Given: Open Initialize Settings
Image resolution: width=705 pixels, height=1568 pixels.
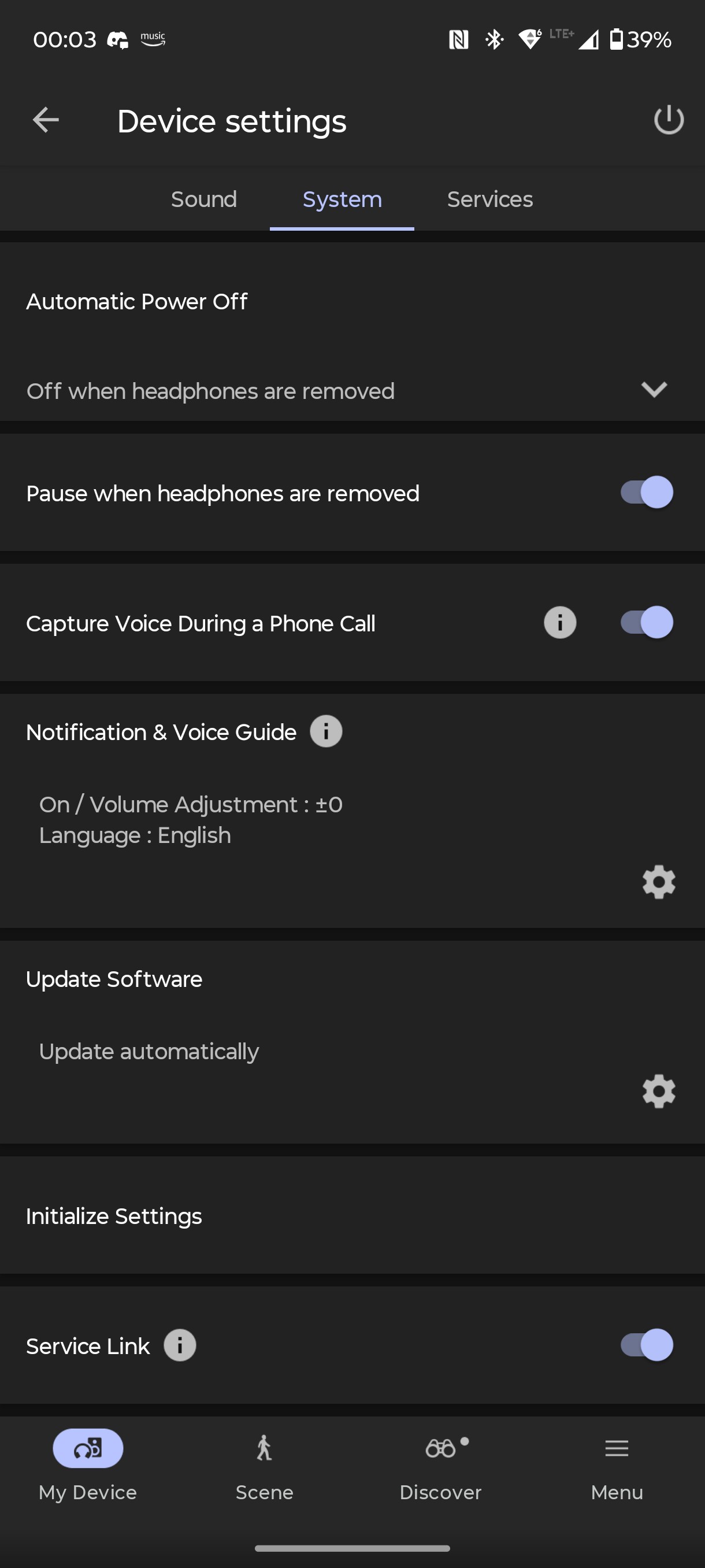Looking at the screenshot, I should tap(352, 1215).
